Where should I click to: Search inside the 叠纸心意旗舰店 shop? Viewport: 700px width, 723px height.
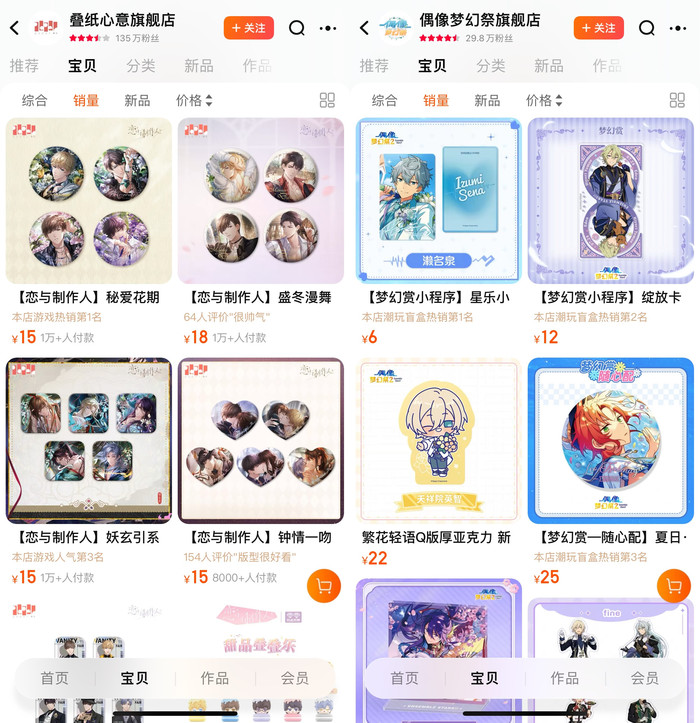pos(296,28)
